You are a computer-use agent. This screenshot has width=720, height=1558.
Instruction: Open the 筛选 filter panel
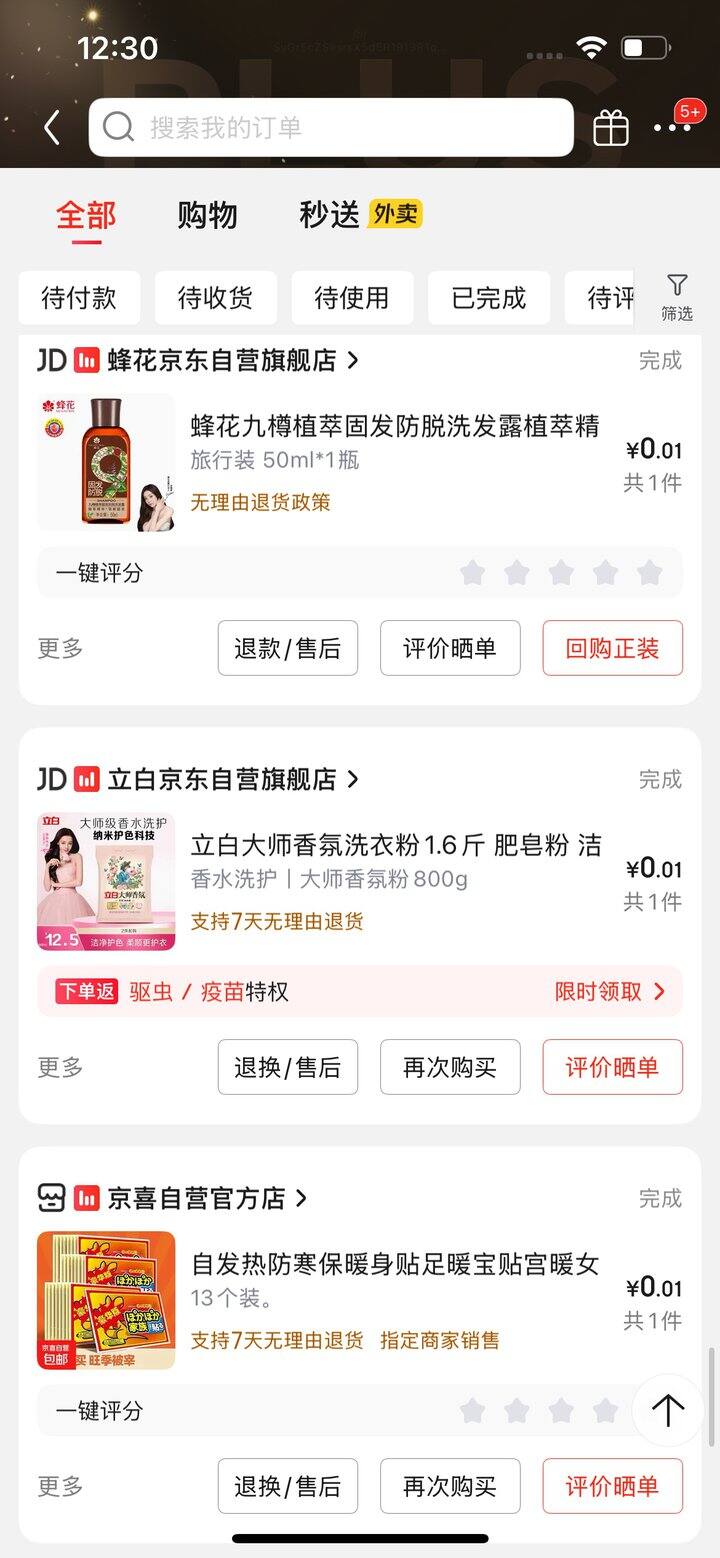coord(677,298)
